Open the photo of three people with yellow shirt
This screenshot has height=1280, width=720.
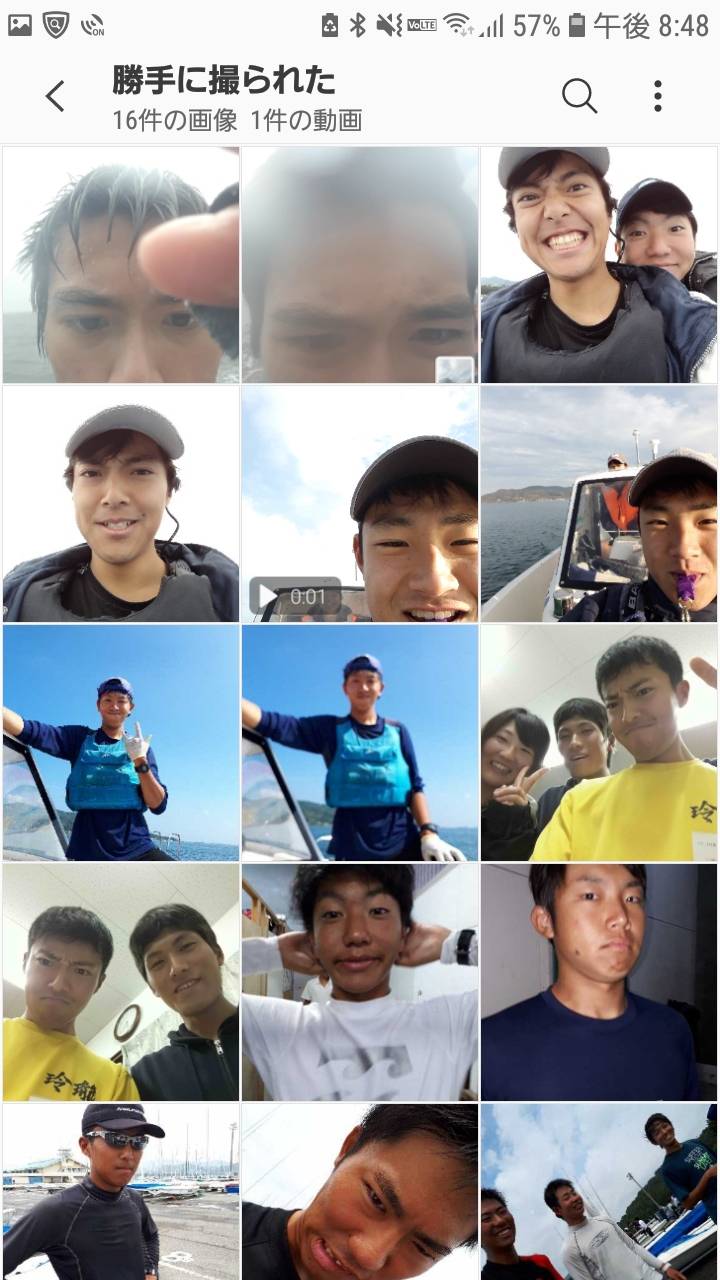pyautogui.click(x=598, y=743)
